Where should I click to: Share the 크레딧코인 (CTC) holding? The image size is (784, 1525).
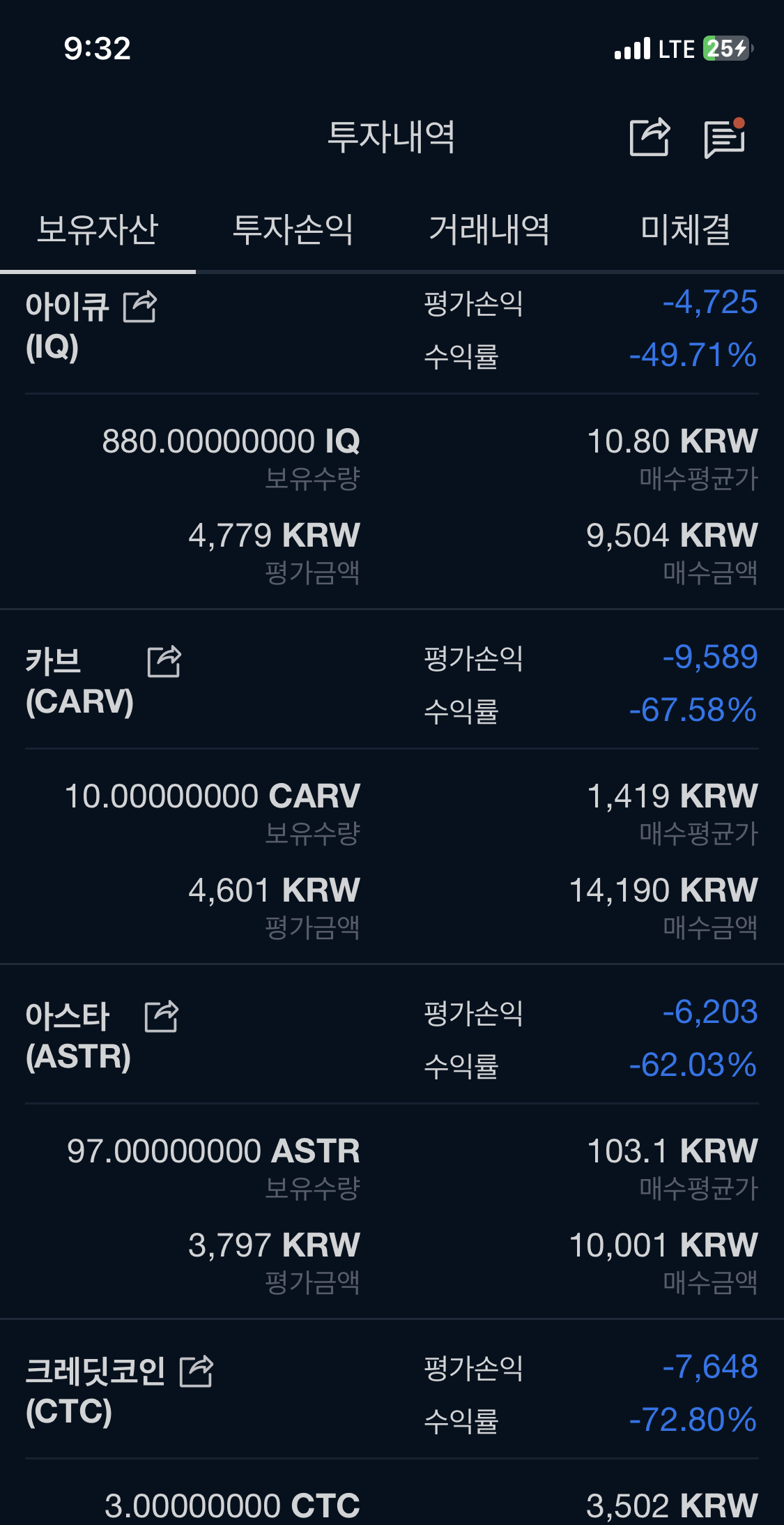(197, 1372)
